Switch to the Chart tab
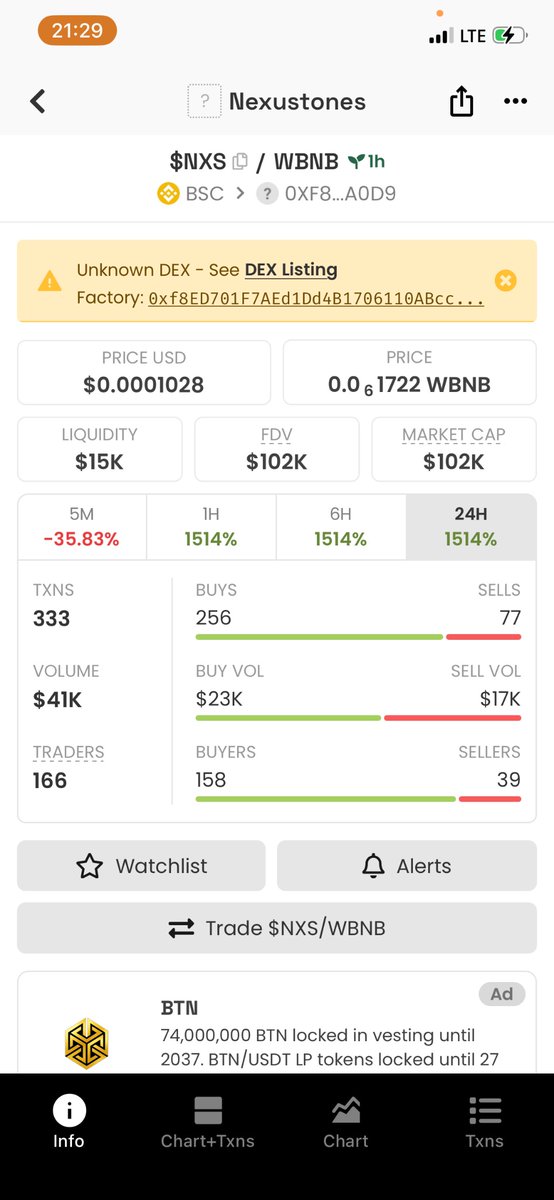Screen dimensions: 554x1200 pos(346,1121)
